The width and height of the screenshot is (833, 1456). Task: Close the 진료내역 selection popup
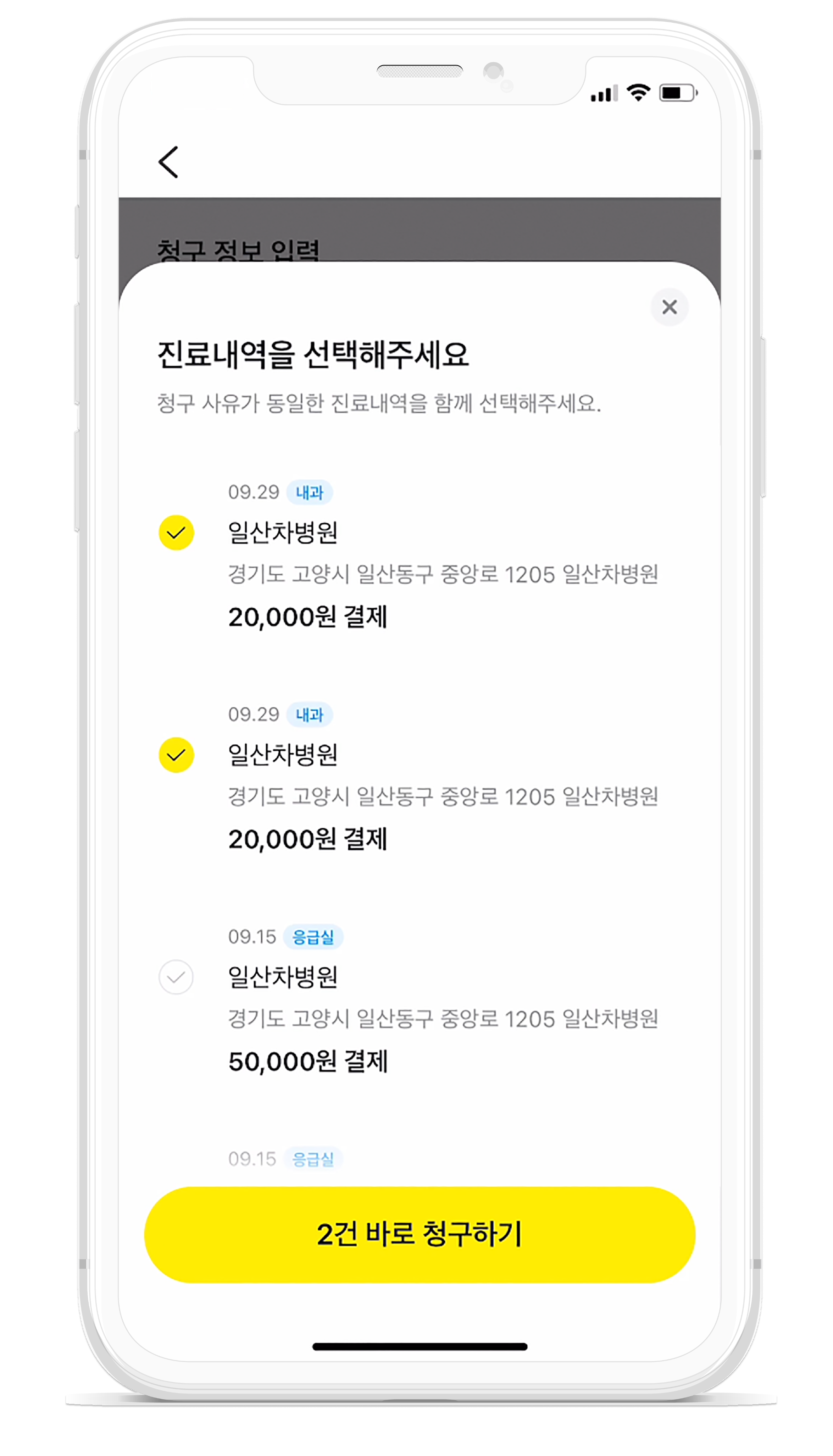[670, 307]
